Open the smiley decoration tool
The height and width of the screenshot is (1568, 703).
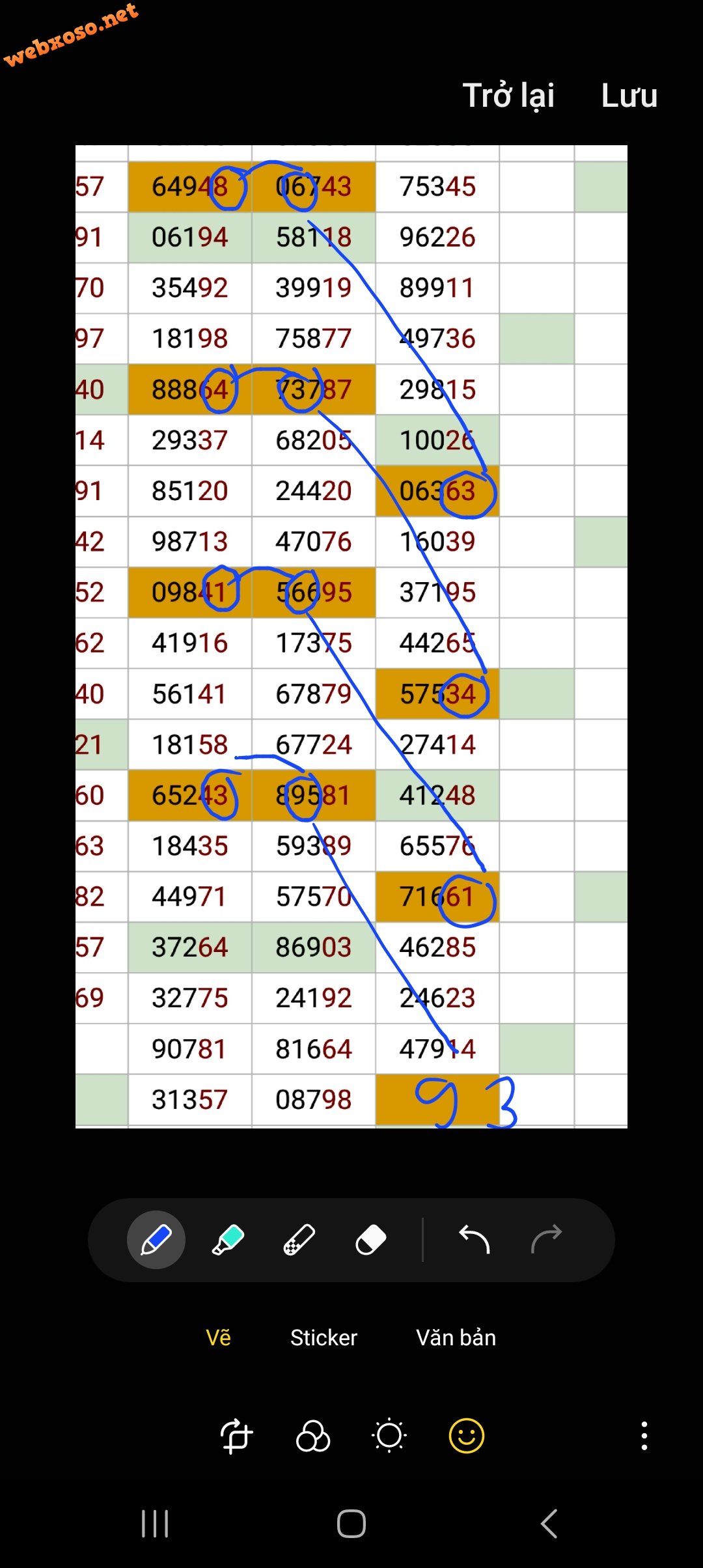[467, 1435]
